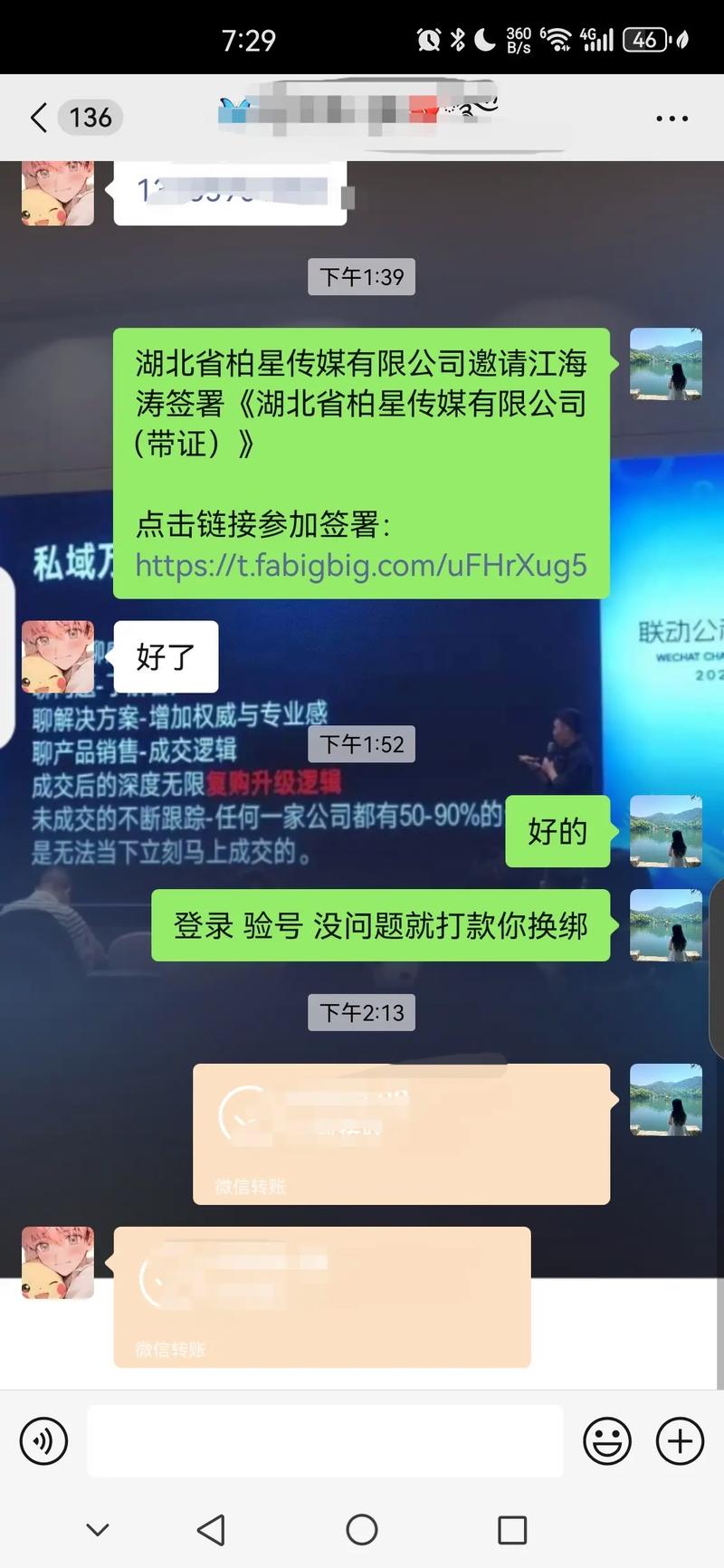Open the emoji sticker panel
This screenshot has height=1568, width=724.
pyautogui.click(x=606, y=1440)
